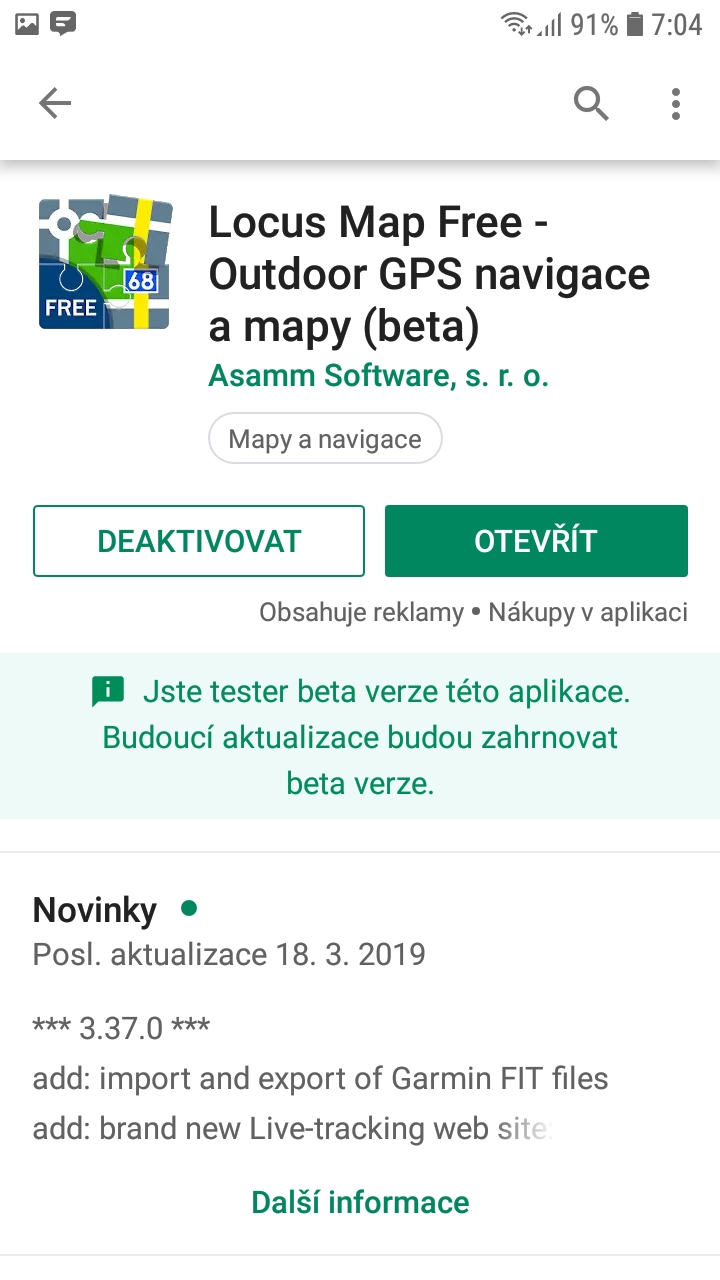Tap the DEAKTIVOVAT button
The image size is (720, 1280).
199,541
